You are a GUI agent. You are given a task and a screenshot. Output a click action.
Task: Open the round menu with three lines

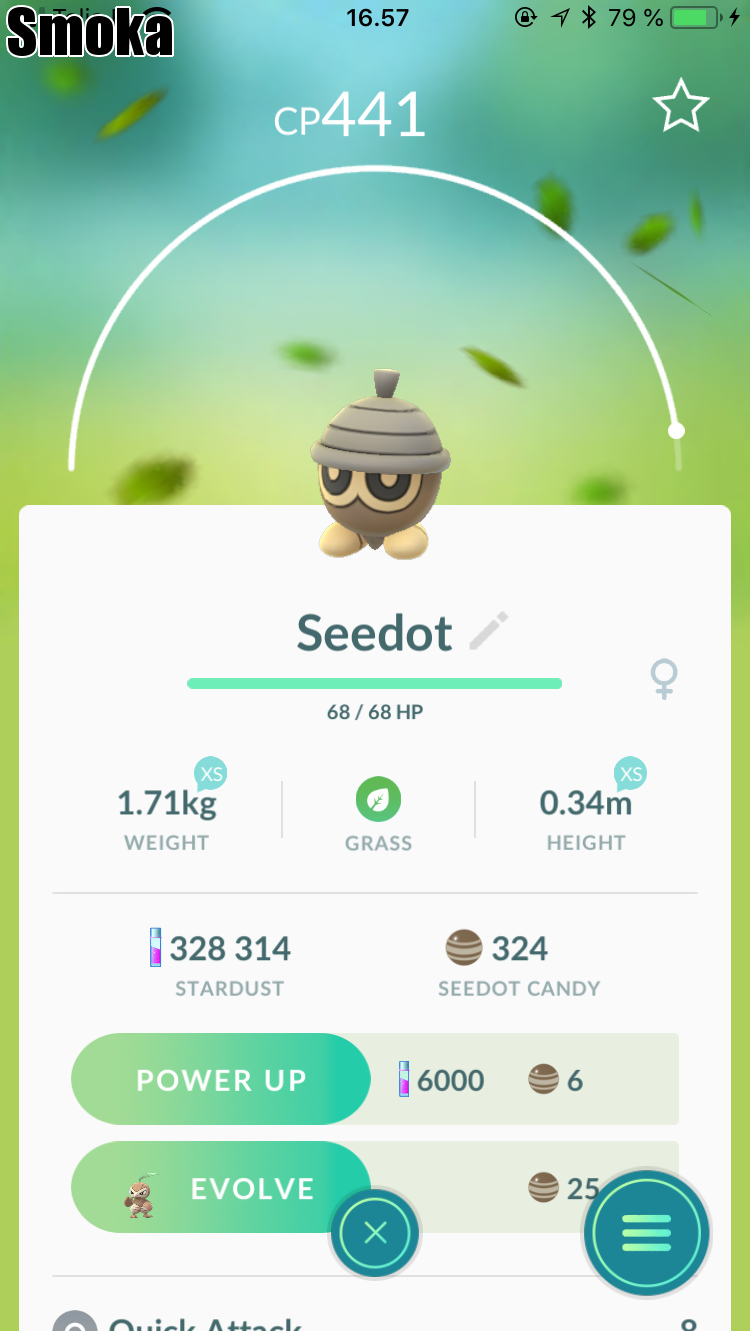pyautogui.click(x=646, y=1233)
